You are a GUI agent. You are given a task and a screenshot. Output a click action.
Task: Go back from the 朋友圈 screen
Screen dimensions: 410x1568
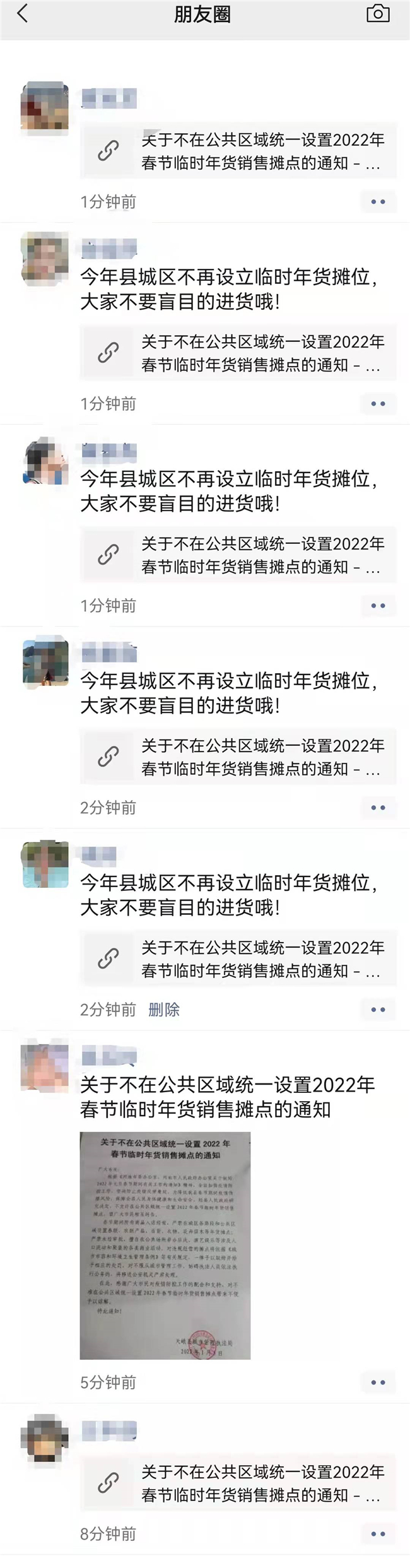(23, 14)
